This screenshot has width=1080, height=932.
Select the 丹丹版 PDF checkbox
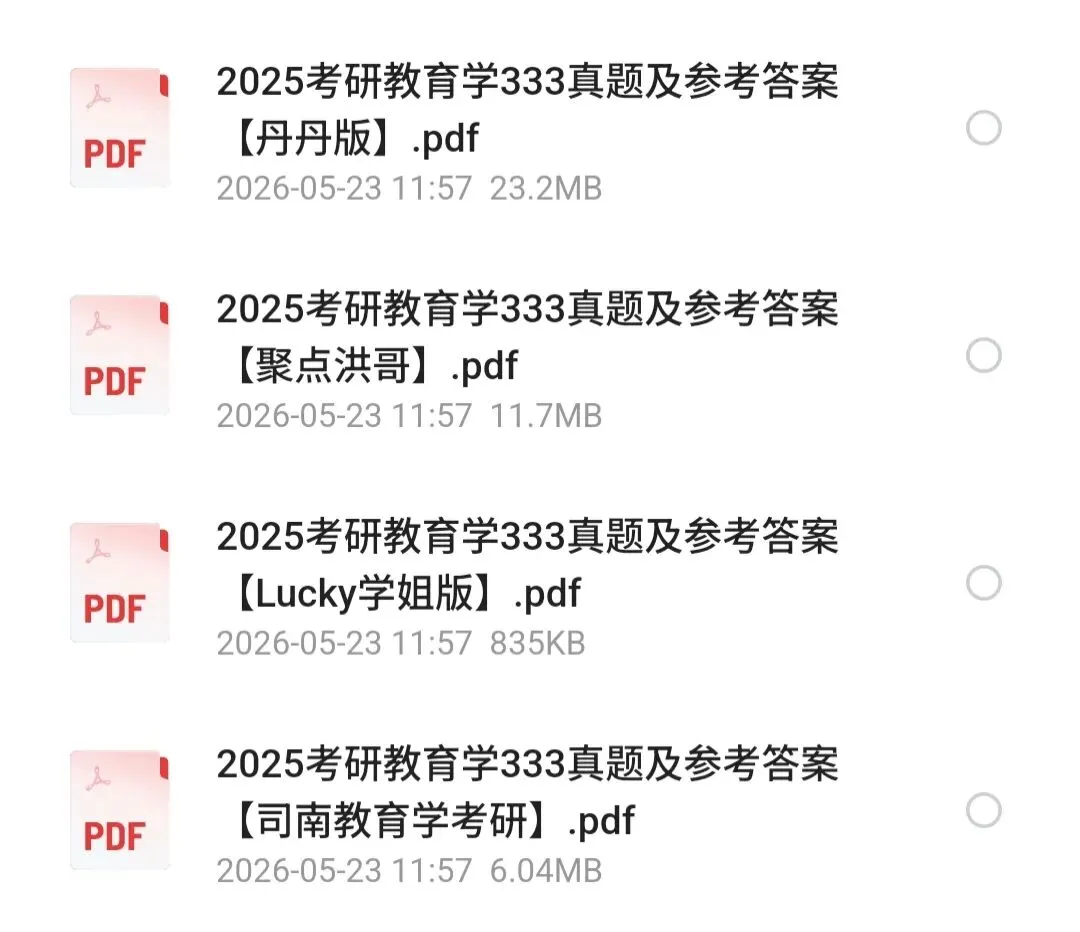984,128
